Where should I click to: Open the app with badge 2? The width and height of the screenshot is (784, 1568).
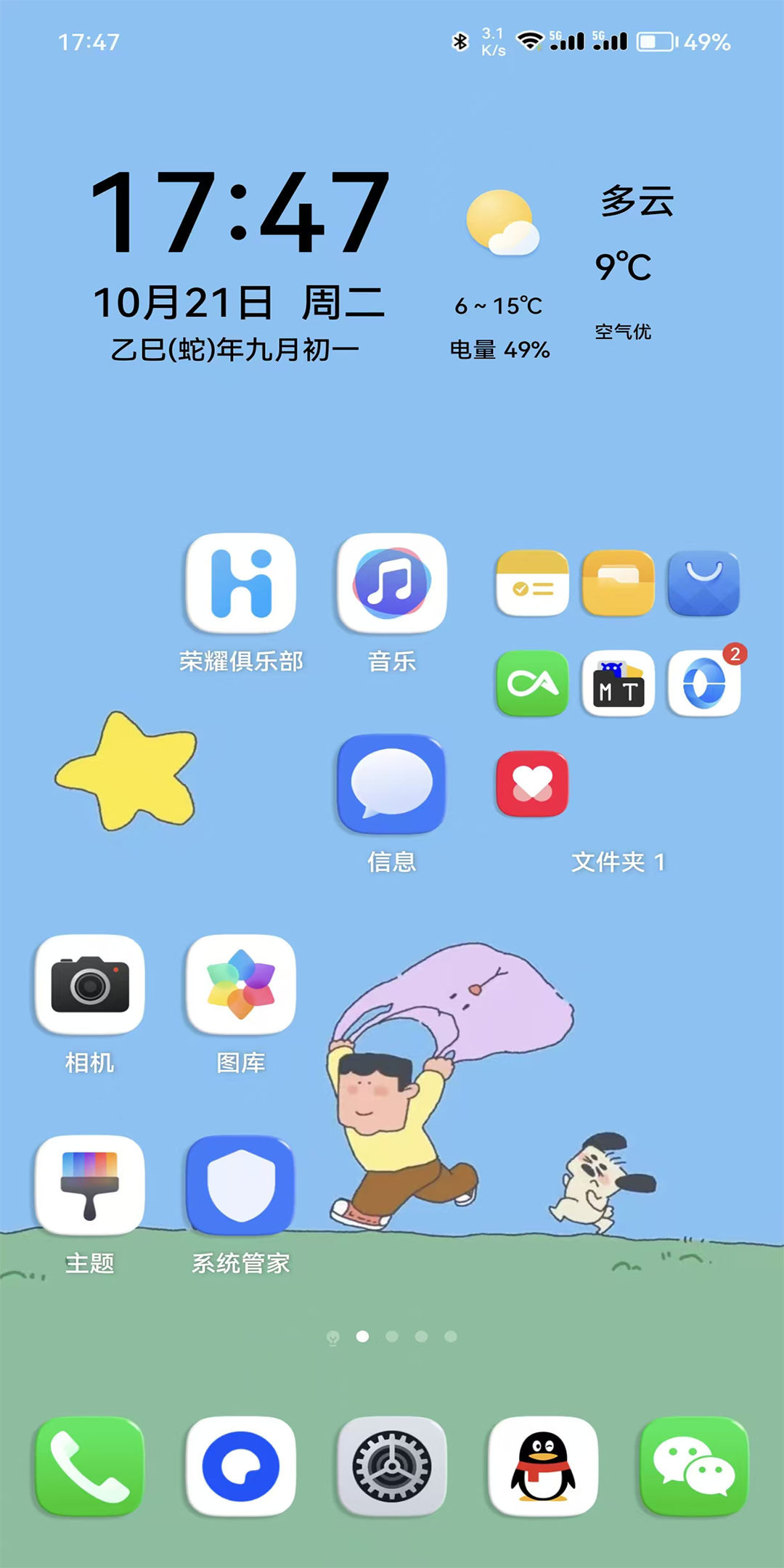pos(703,684)
